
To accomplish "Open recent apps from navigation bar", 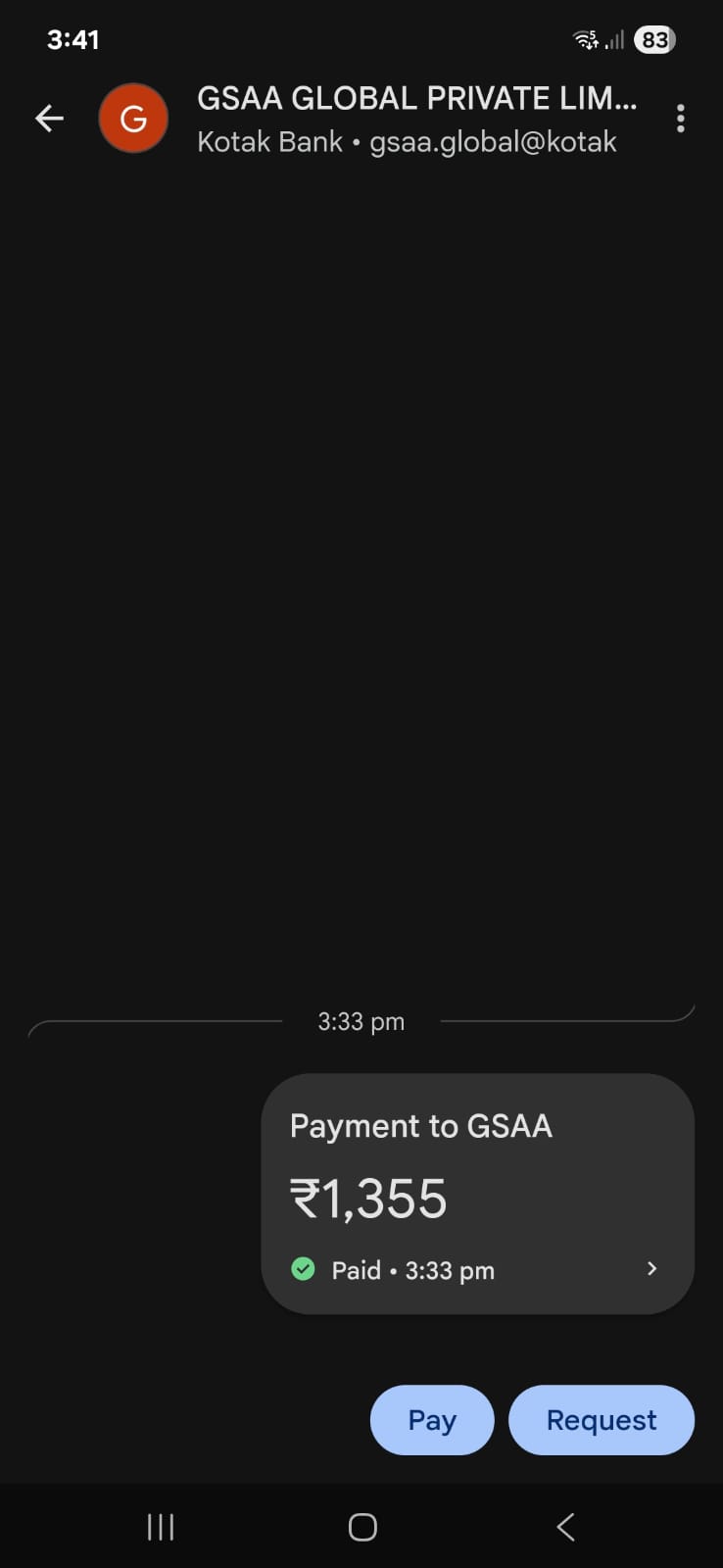I will 161,1527.
